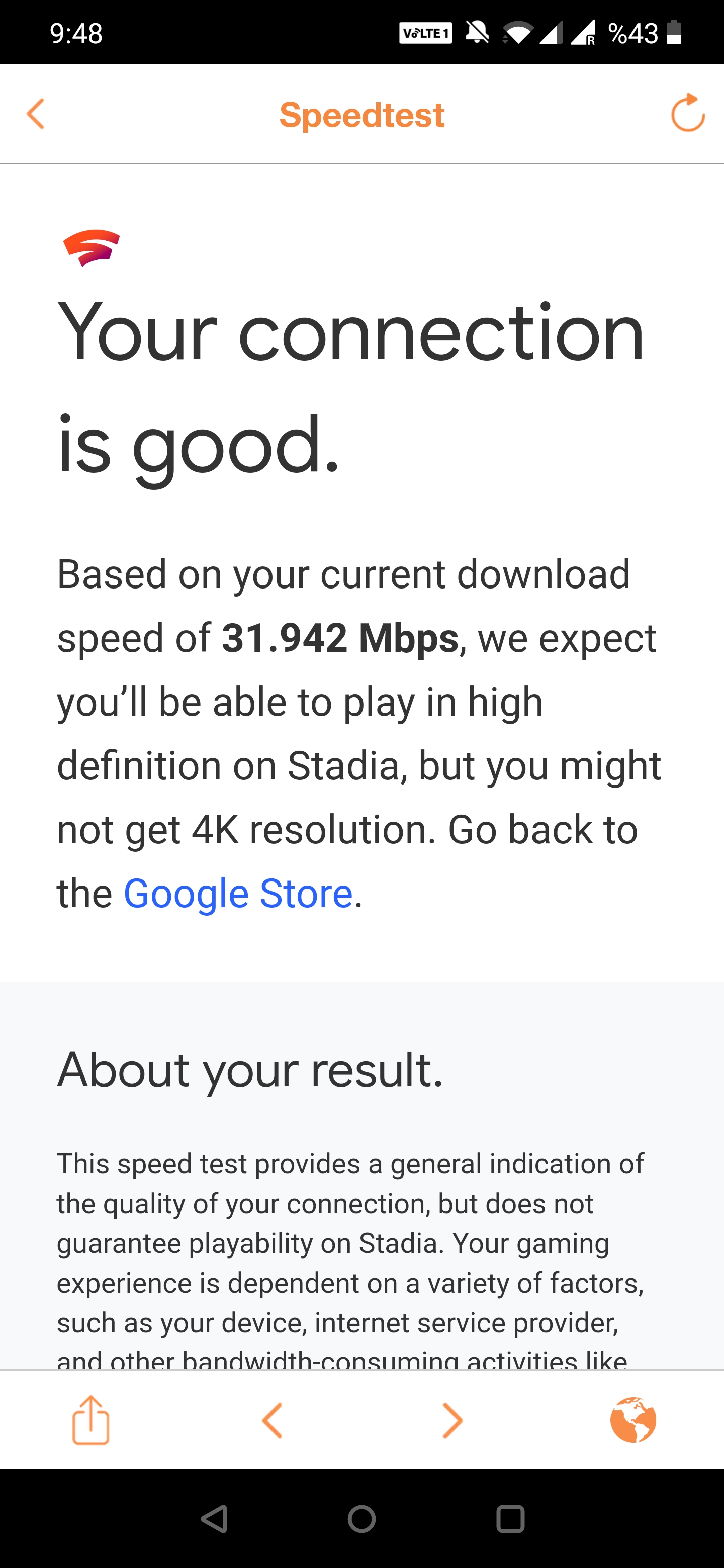
Task: Navigate forward to the next web page
Action: (452, 1421)
